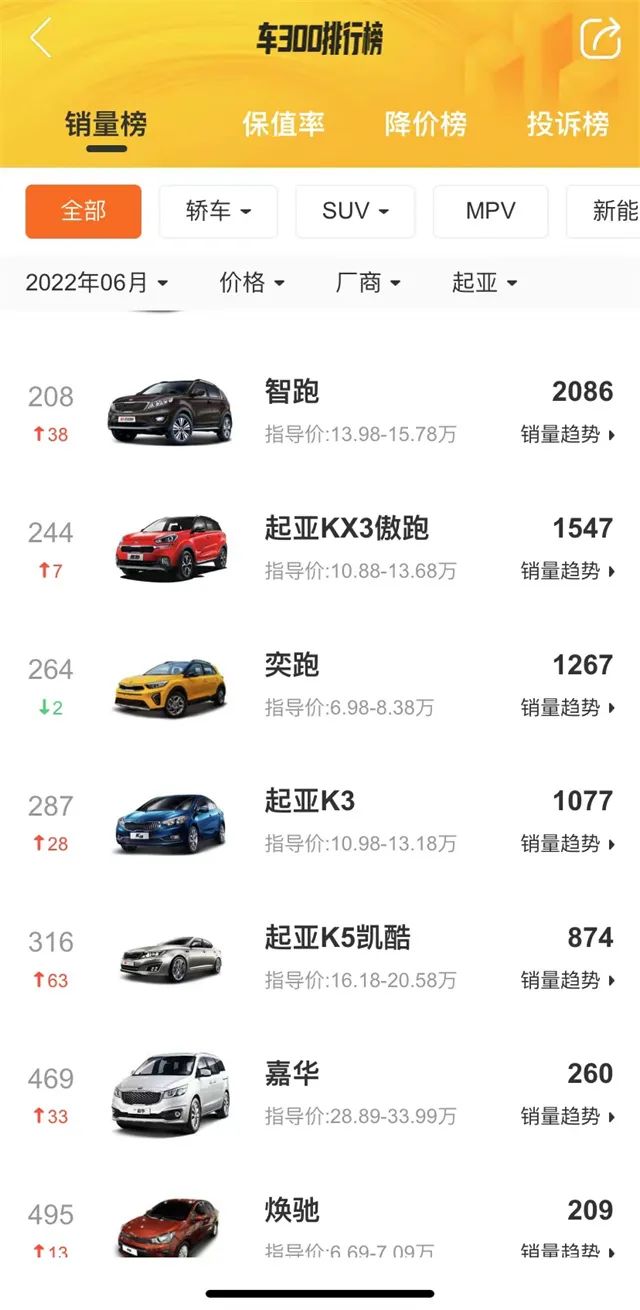The height and width of the screenshot is (1310, 640).
Task: Expand the SUV category dropdown
Action: coord(354,211)
